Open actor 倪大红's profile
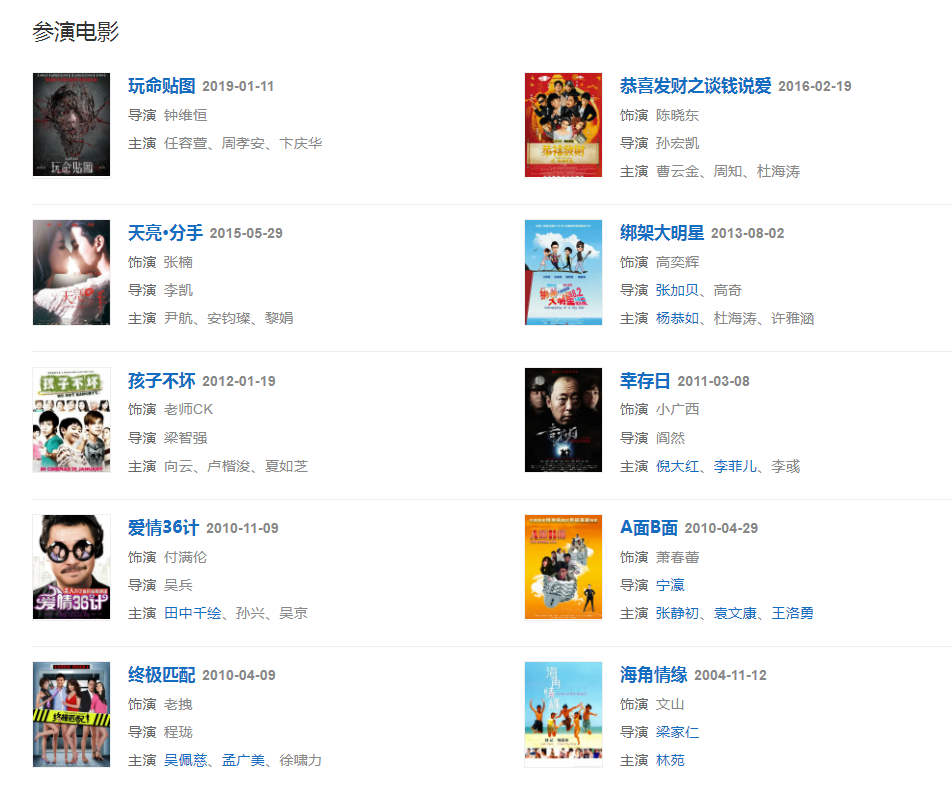952x792 pixels. 677,466
